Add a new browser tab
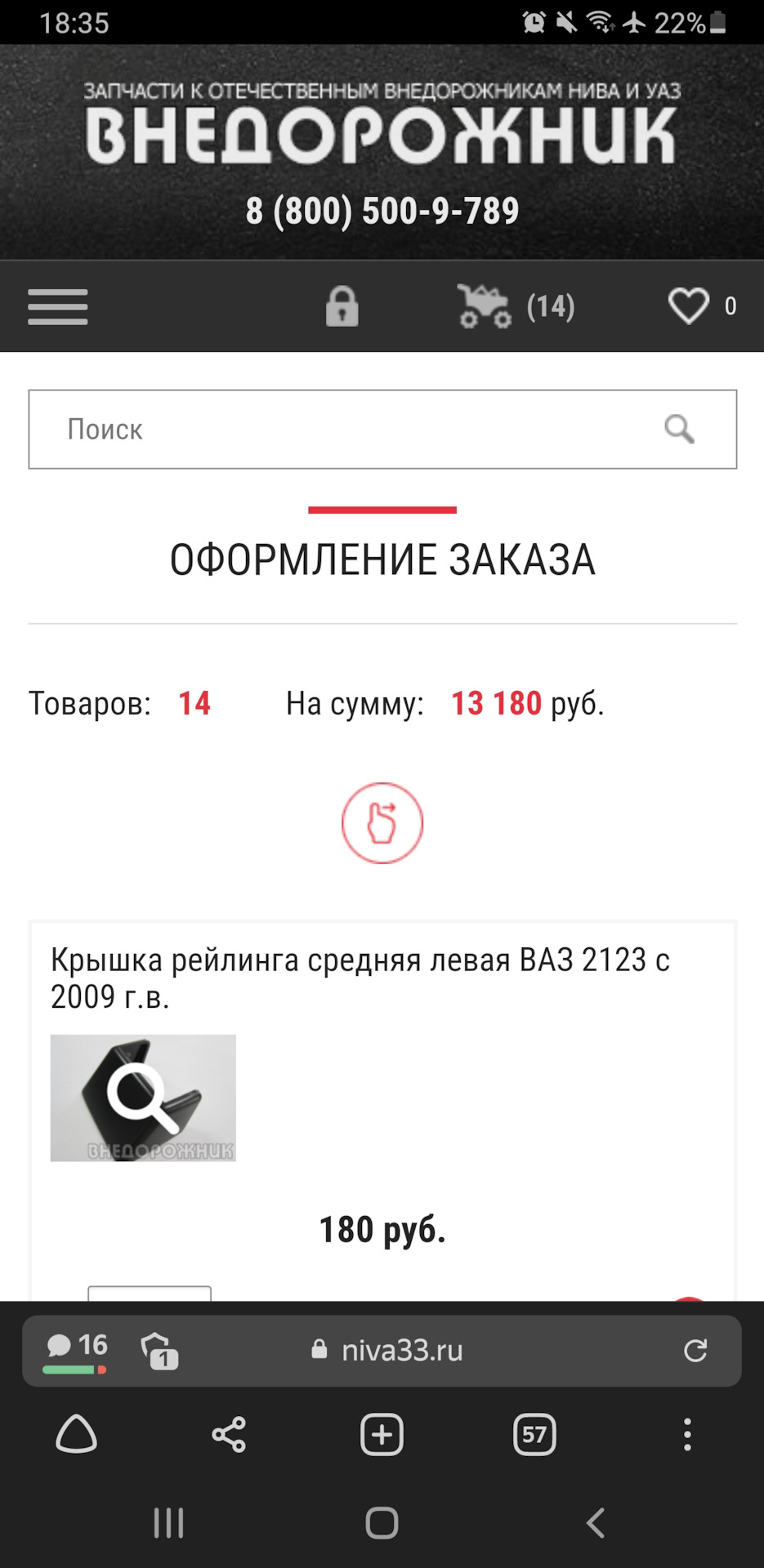Image resolution: width=764 pixels, height=1568 pixels. pyautogui.click(x=382, y=1435)
